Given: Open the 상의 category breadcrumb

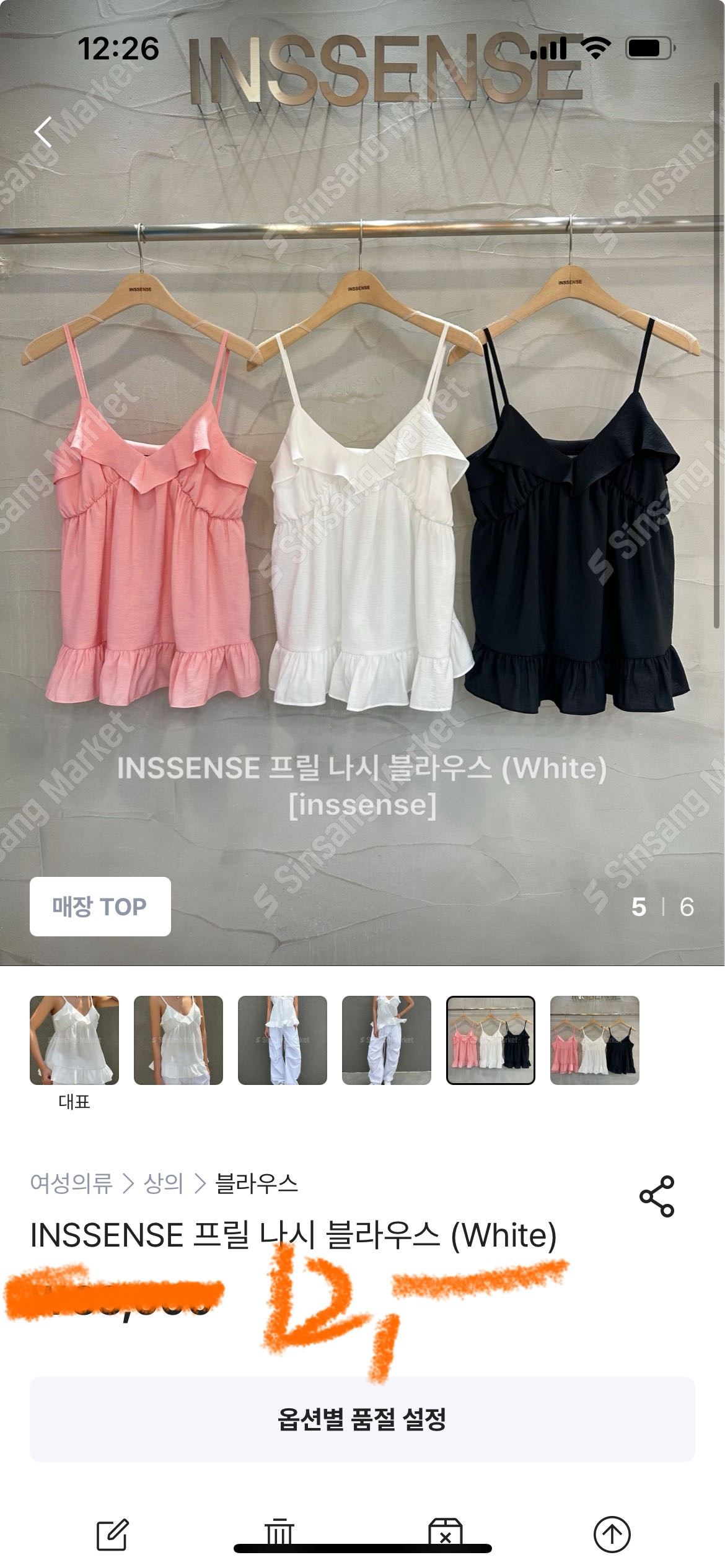Looking at the screenshot, I should (x=164, y=1183).
